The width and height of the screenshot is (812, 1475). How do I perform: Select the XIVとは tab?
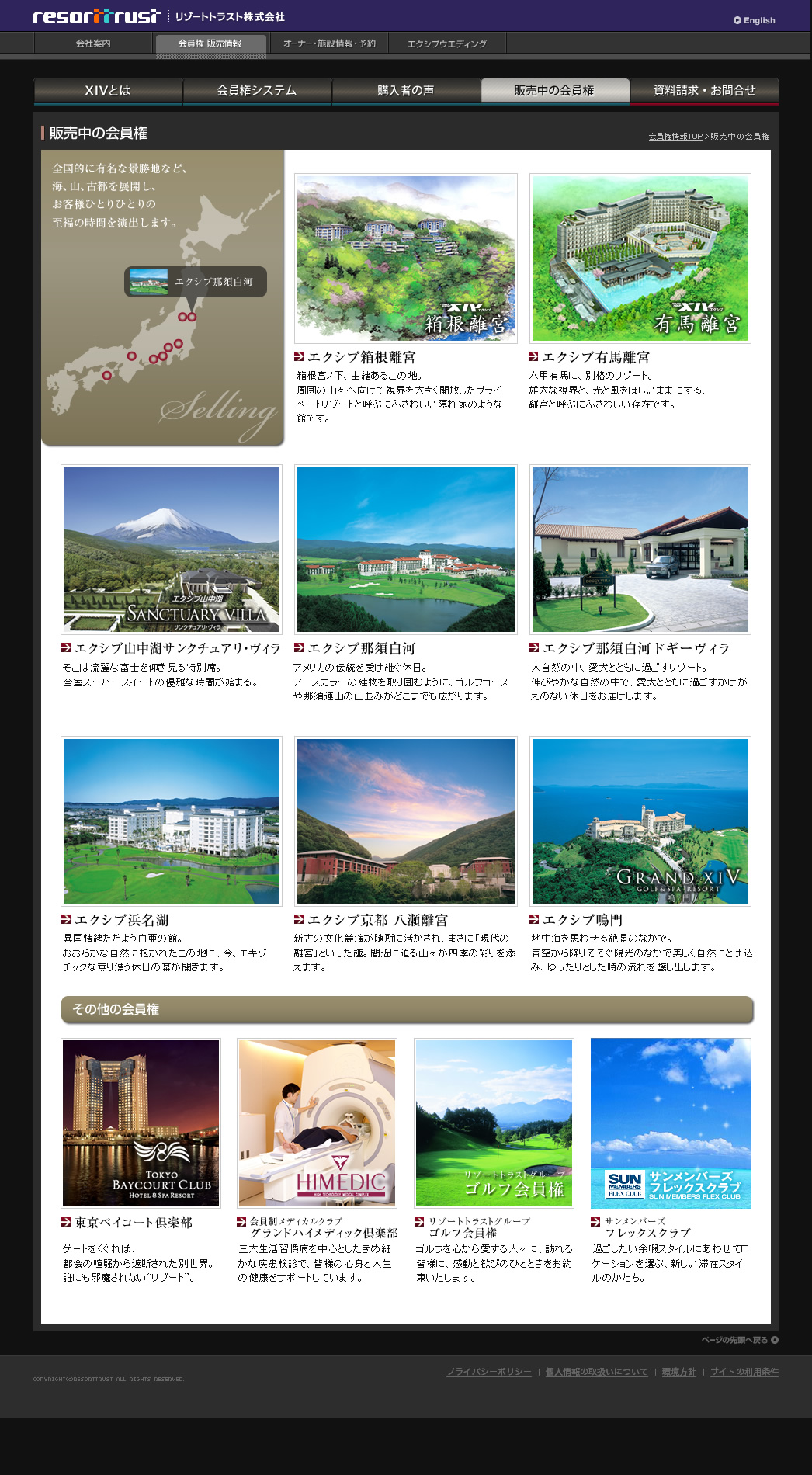(x=108, y=91)
